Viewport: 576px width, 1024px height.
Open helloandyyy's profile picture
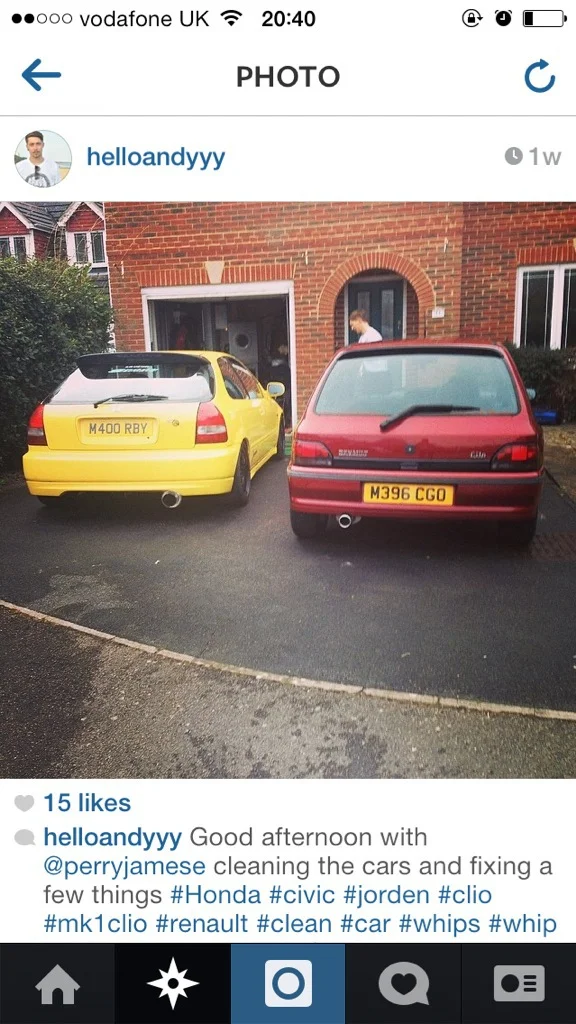coord(43,159)
